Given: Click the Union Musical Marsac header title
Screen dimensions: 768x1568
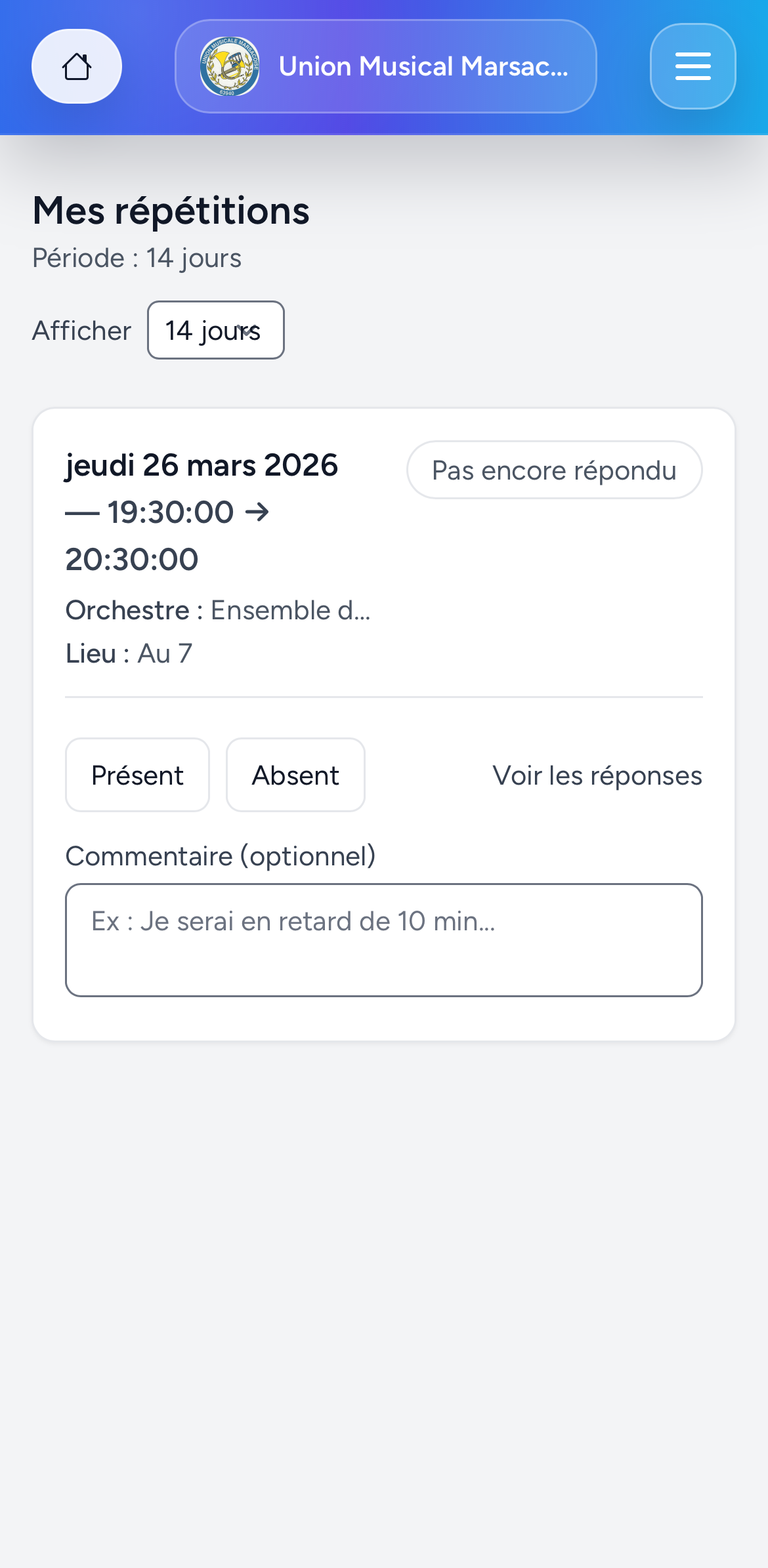Looking at the screenshot, I should click(x=423, y=66).
